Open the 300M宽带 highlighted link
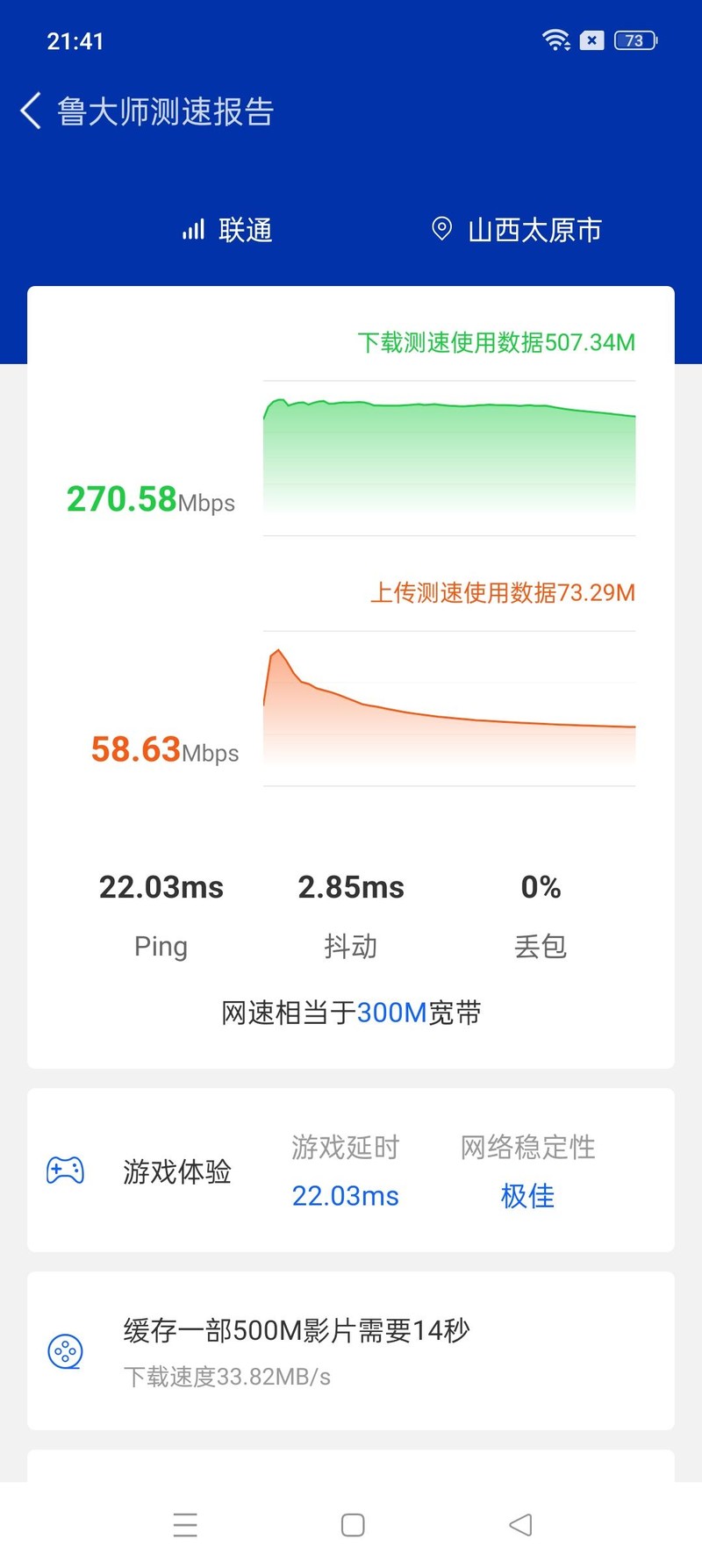702x1568 pixels. click(x=394, y=1012)
